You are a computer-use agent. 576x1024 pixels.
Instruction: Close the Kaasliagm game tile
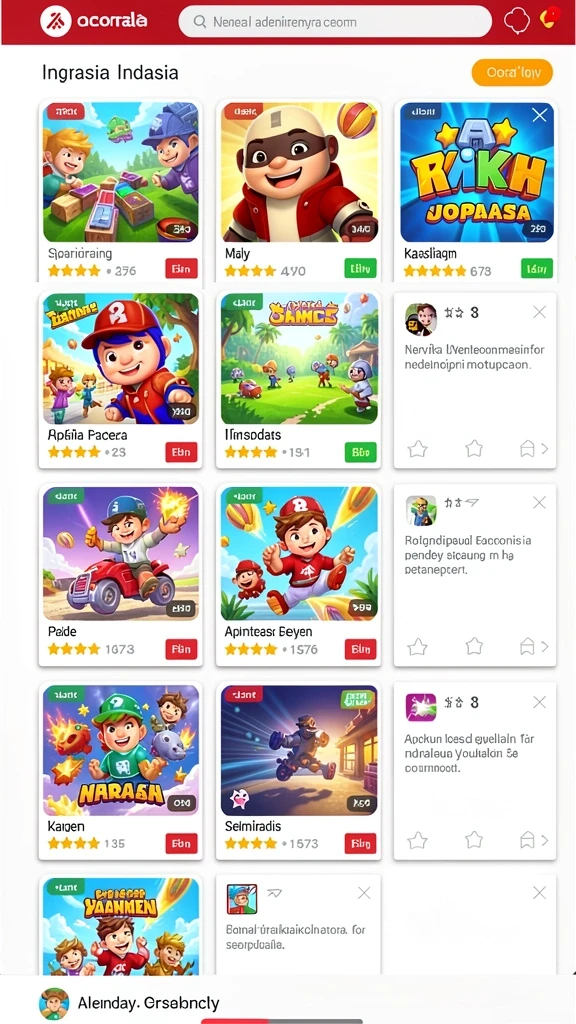pyautogui.click(x=539, y=116)
